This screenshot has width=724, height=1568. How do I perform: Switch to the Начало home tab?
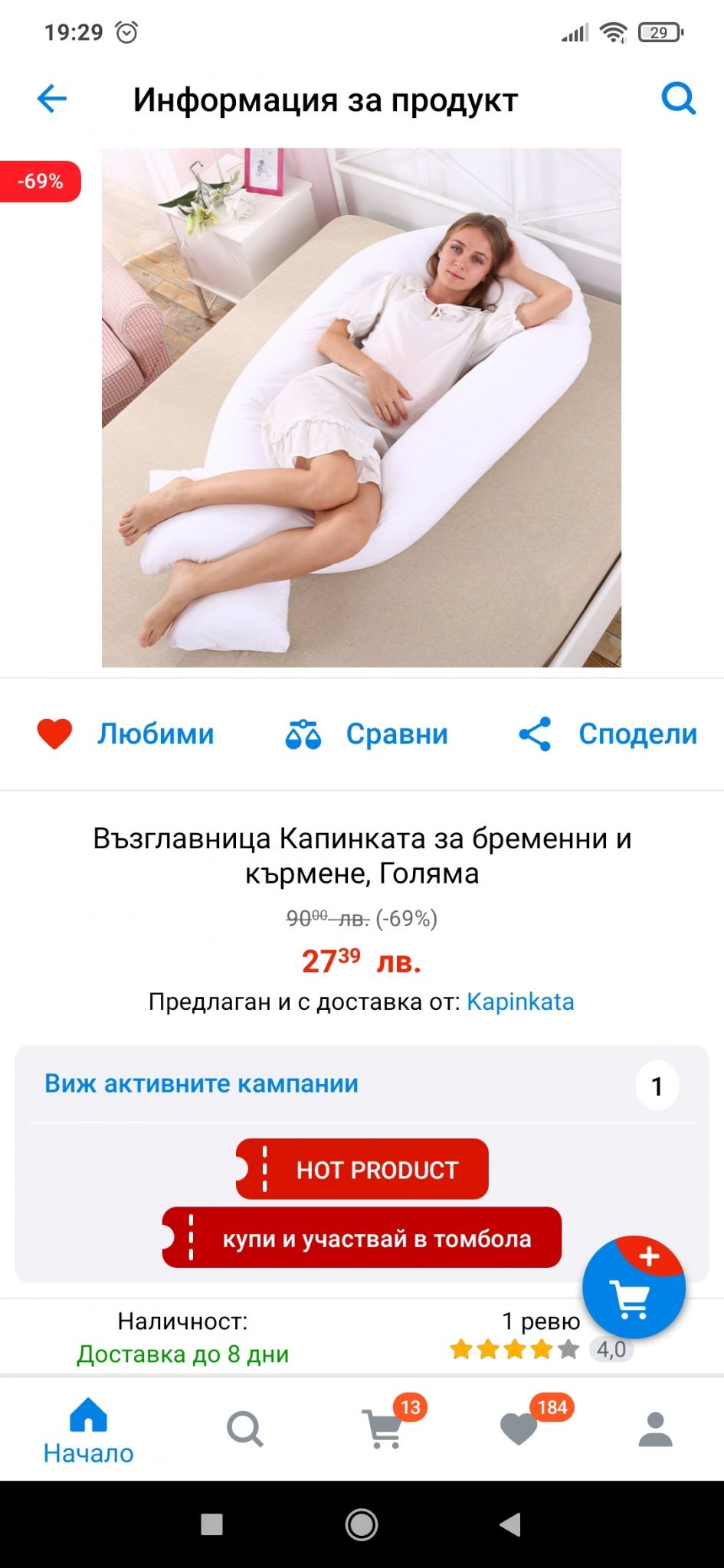click(x=88, y=1430)
